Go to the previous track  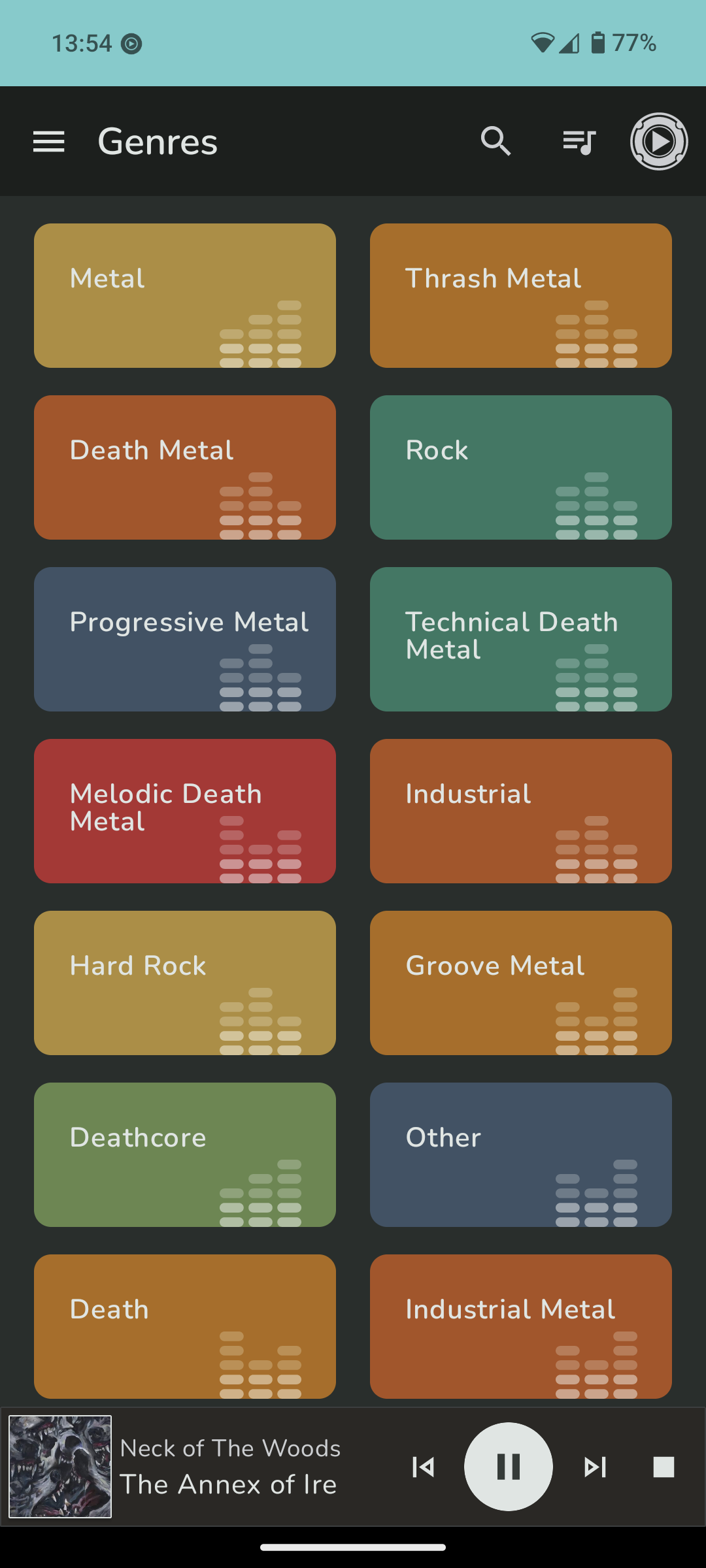pos(423,1467)
